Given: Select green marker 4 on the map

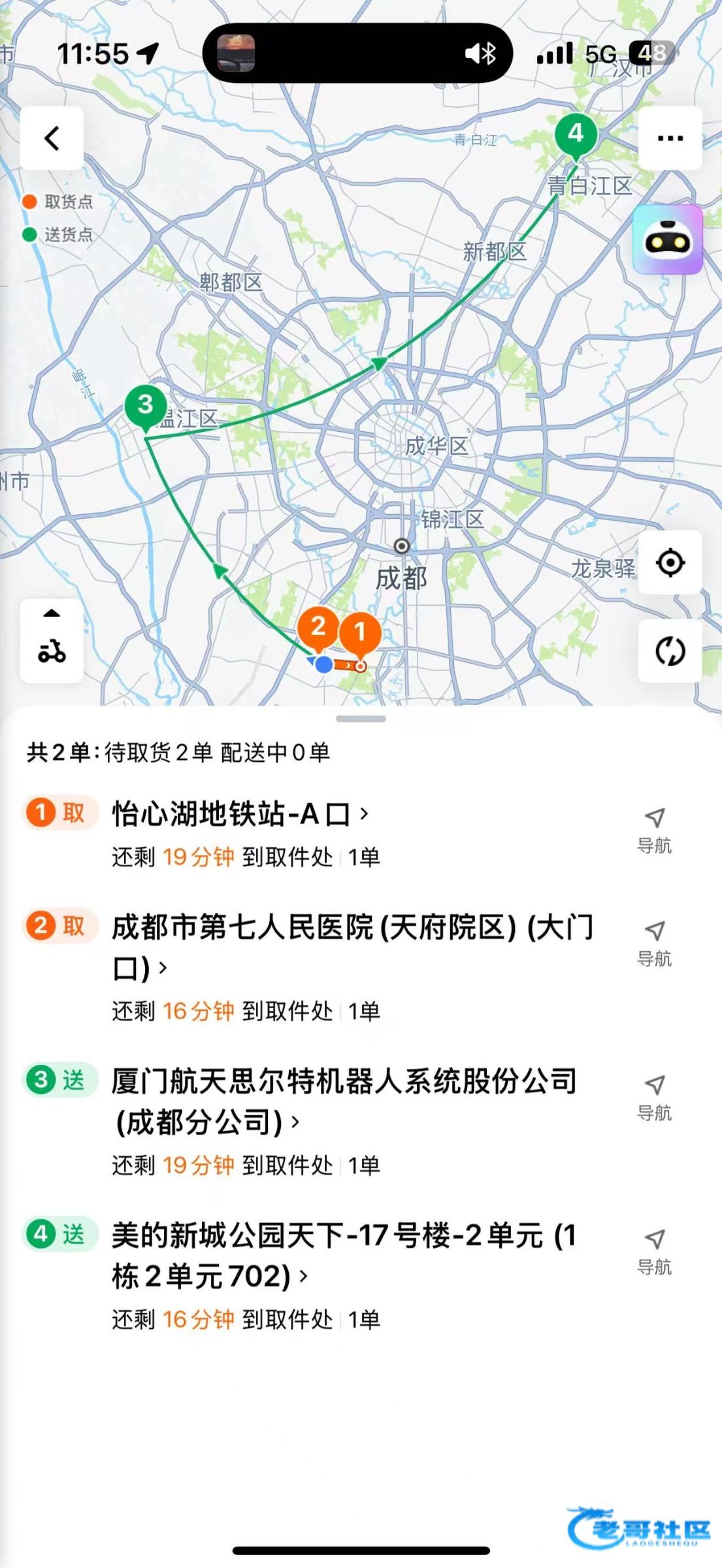Looking at the screenshot, I should (576, 135).
